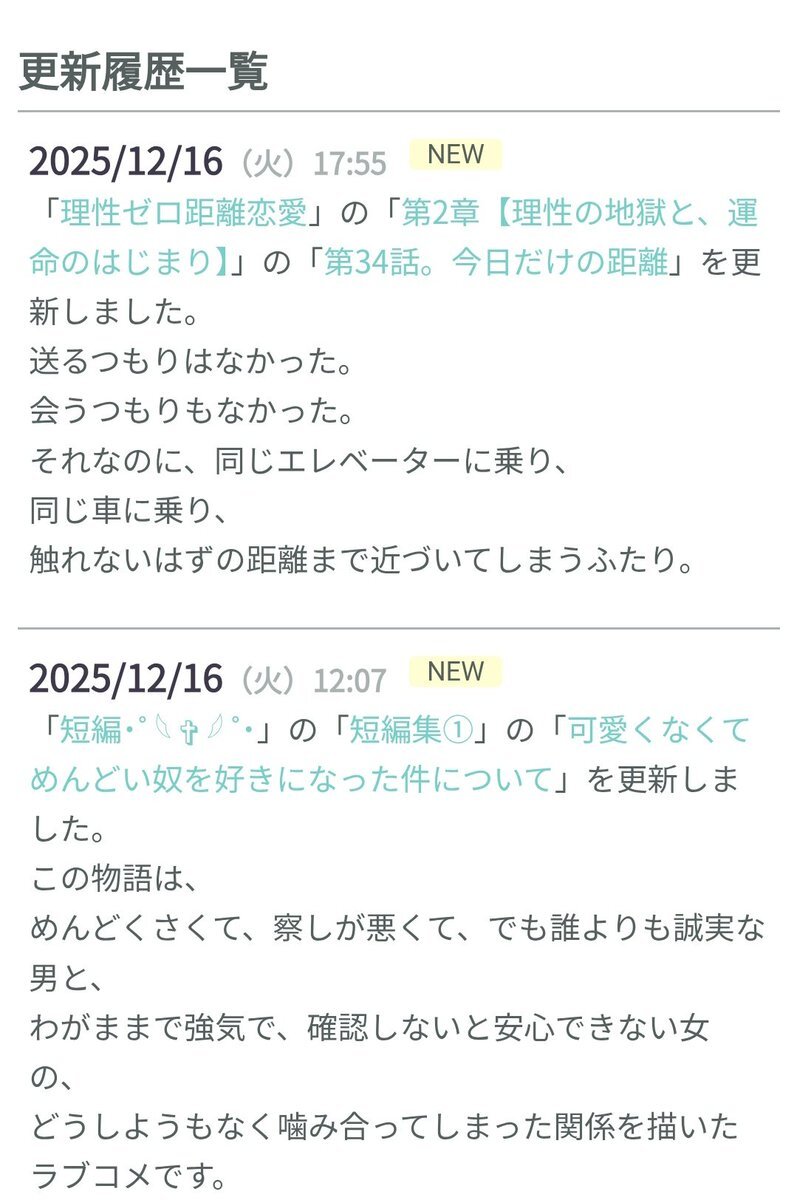Open the 短編集① chapter link
The height and width of the screenshot is (1200, 797).
pos(411,731)
